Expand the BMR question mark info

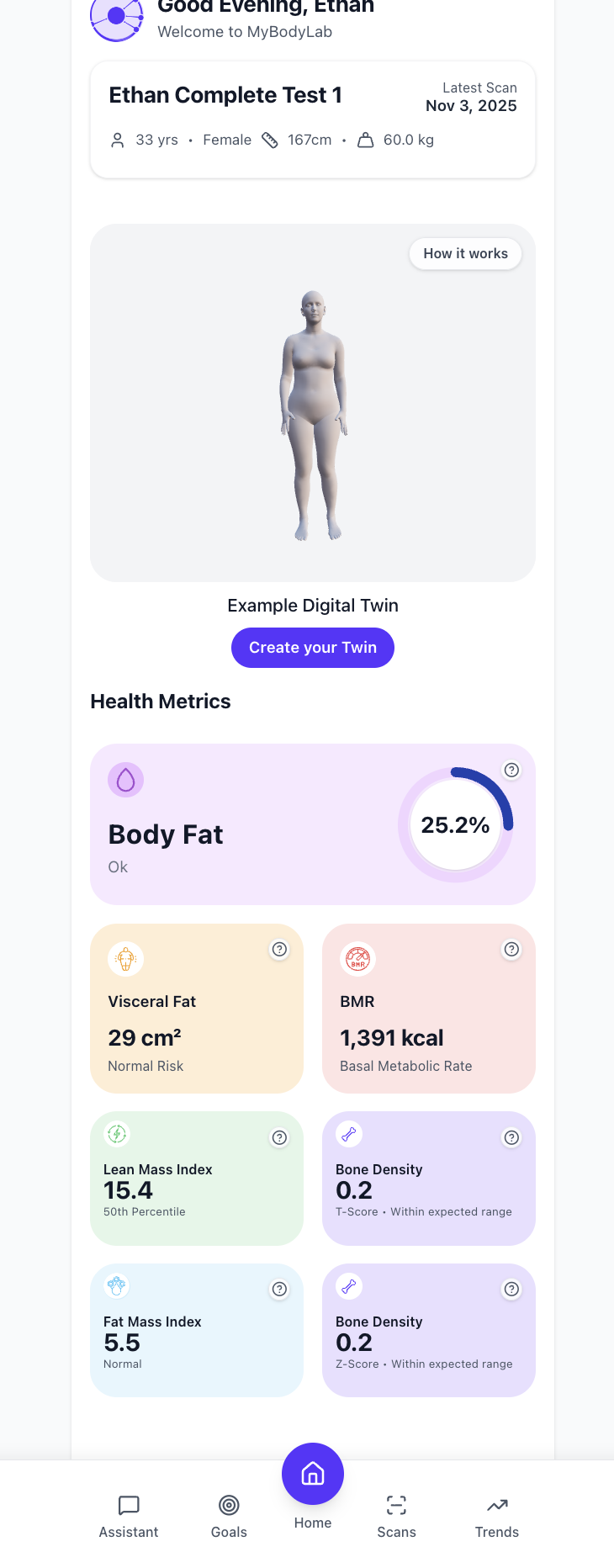click(x=511, y=949)
